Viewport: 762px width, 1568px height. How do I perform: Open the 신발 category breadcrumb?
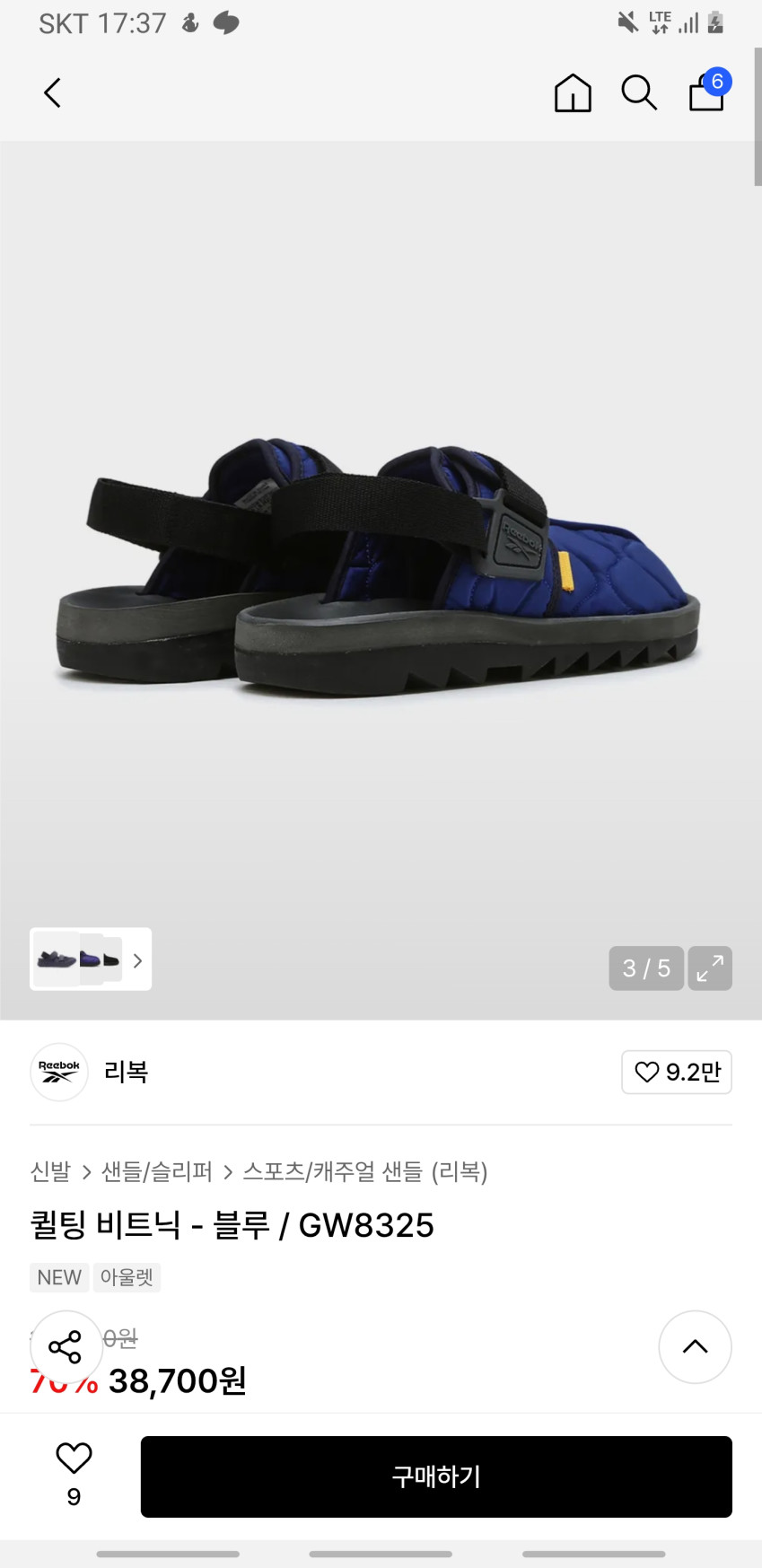(50, 1171)
